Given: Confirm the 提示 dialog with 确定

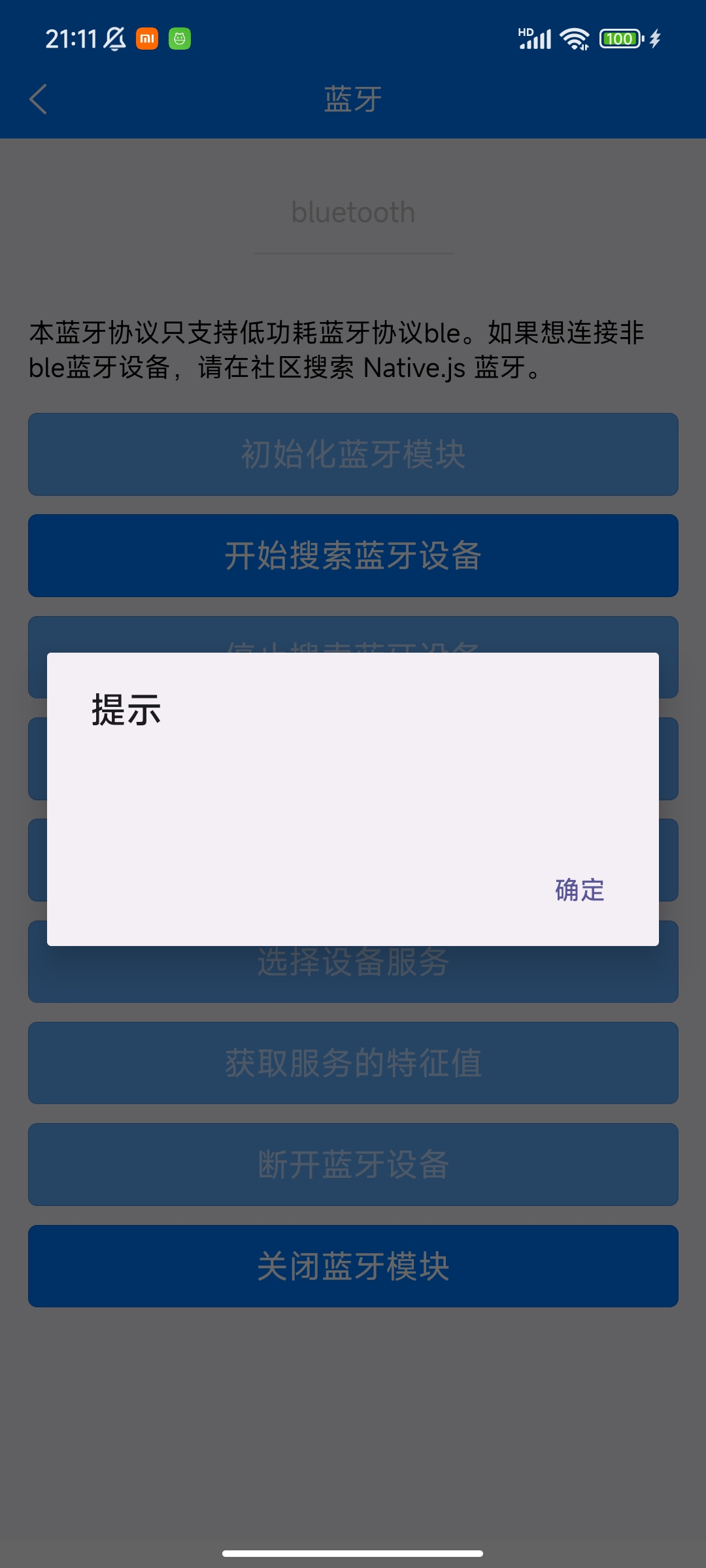Looking at the screenshot, I should pyautogui.click(x=579, y=890).
